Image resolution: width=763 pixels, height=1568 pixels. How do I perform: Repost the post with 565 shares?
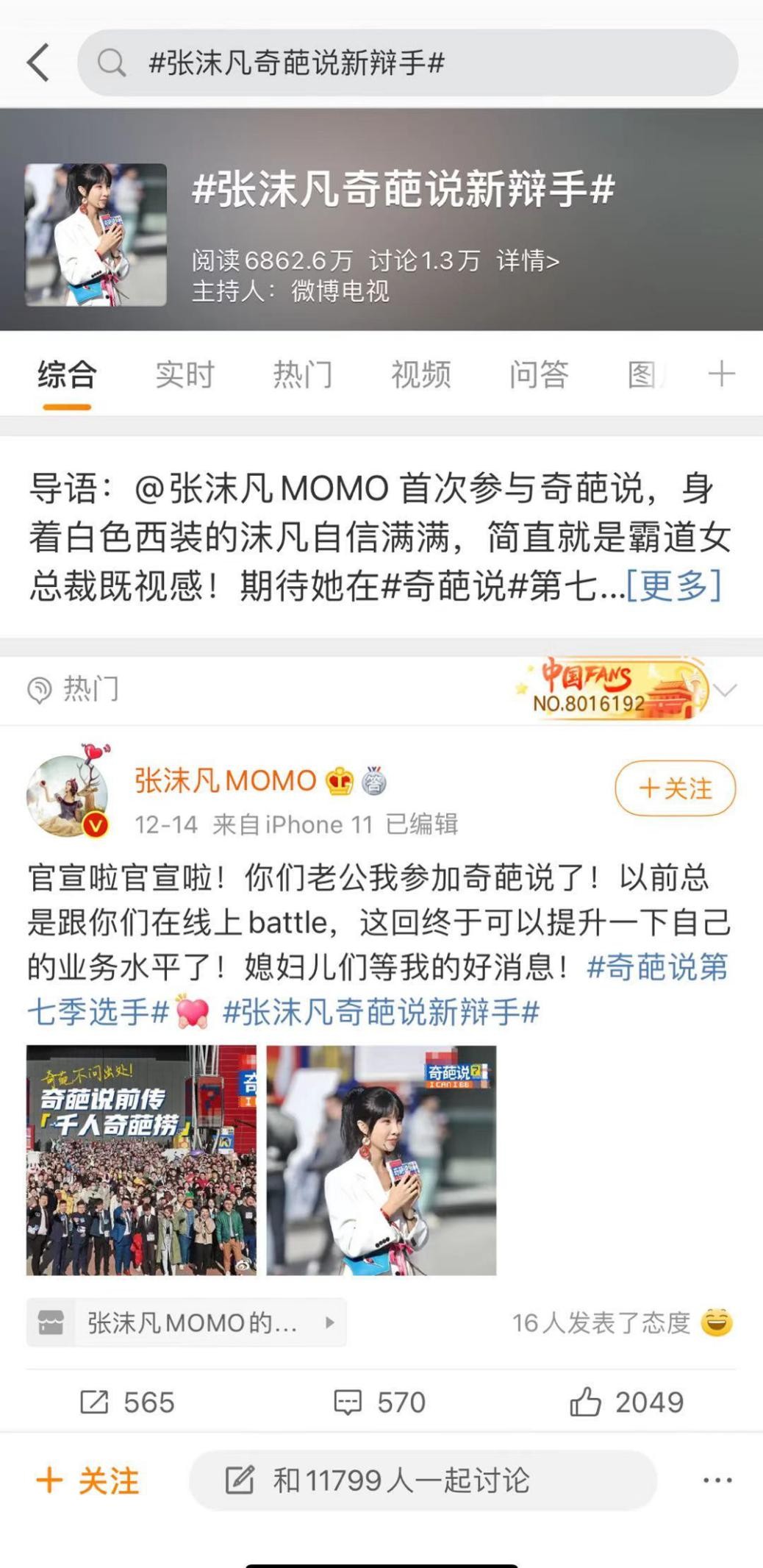(126, 1402)
